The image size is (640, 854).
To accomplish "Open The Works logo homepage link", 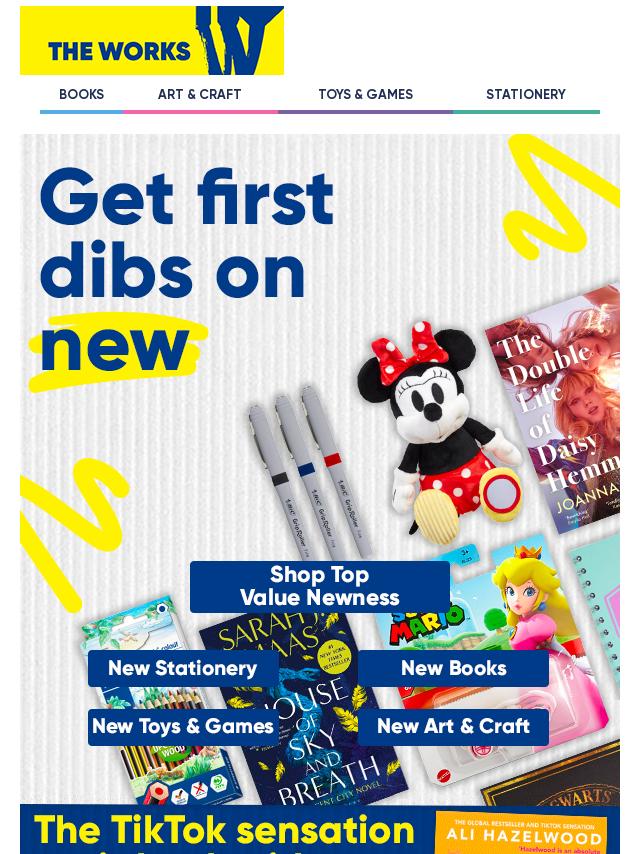I will tap(152, 41).
